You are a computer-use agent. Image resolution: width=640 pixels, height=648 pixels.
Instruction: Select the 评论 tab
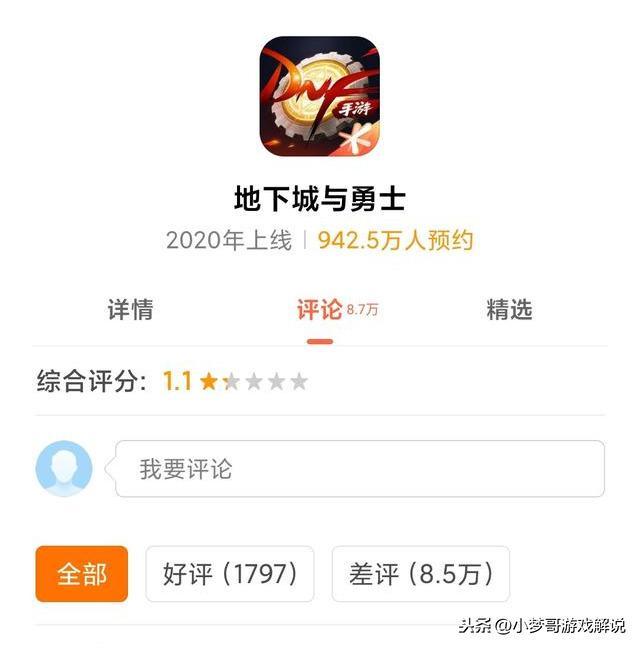[x=337, y=310]
